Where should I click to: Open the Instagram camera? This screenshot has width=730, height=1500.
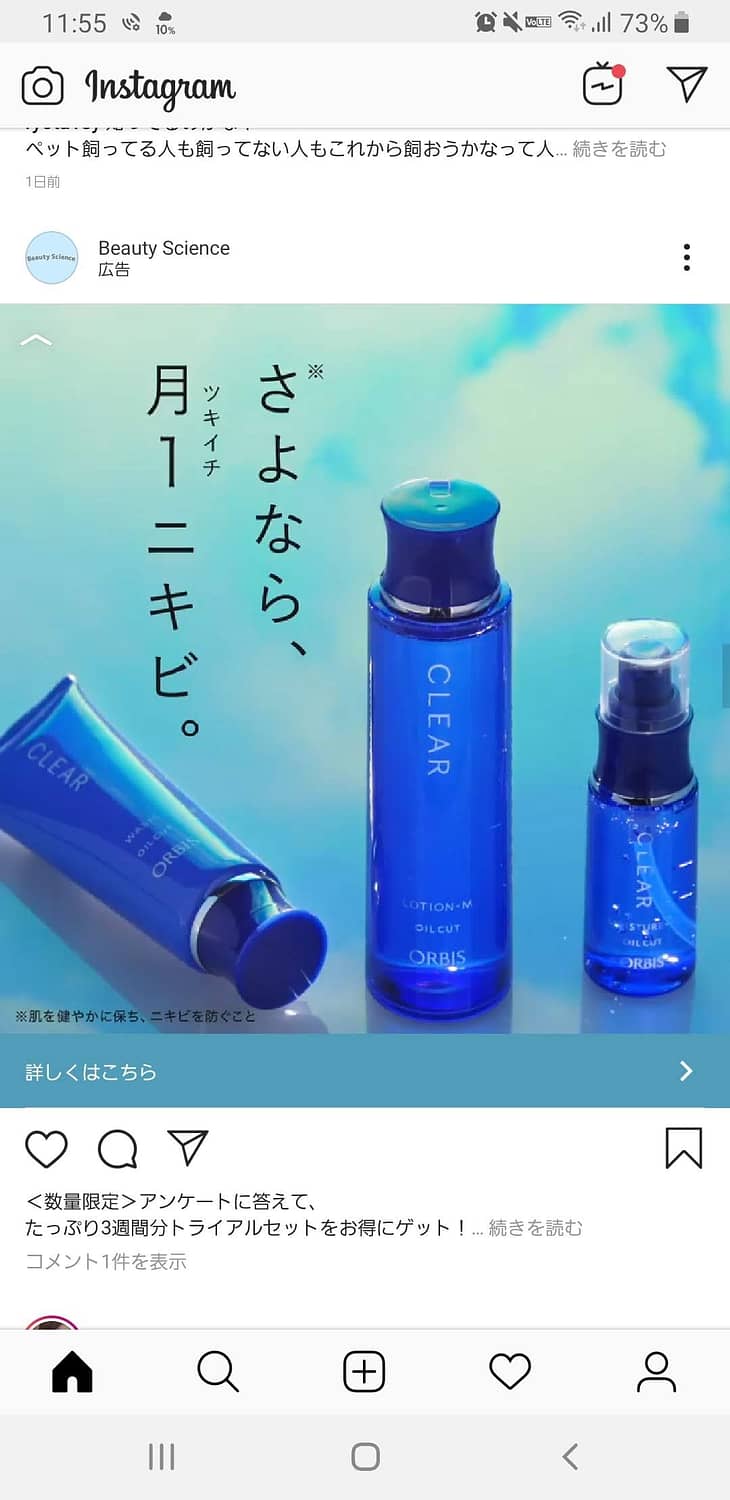43,86
